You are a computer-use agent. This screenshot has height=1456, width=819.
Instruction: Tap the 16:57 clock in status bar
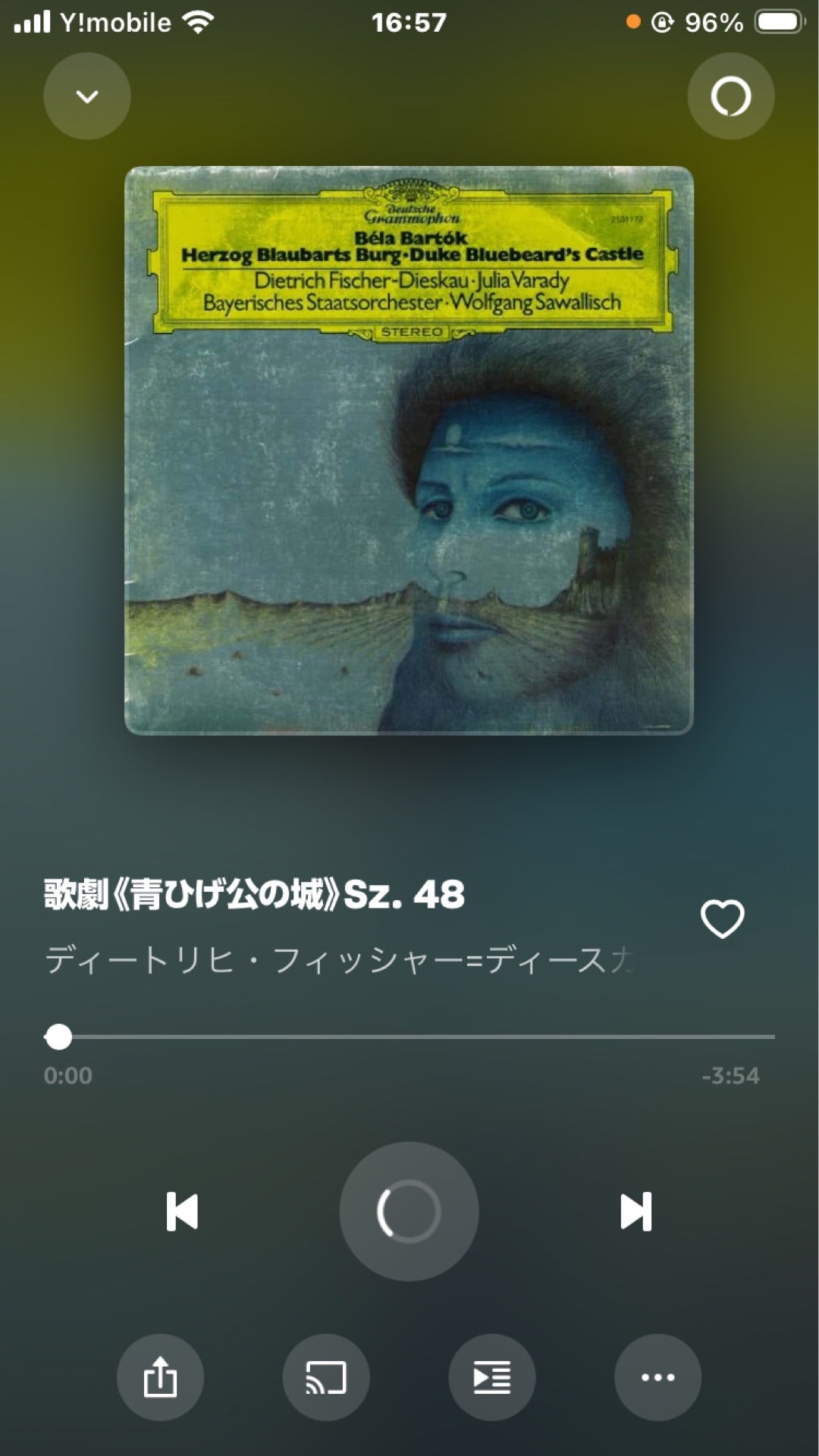tap(409, 21)
